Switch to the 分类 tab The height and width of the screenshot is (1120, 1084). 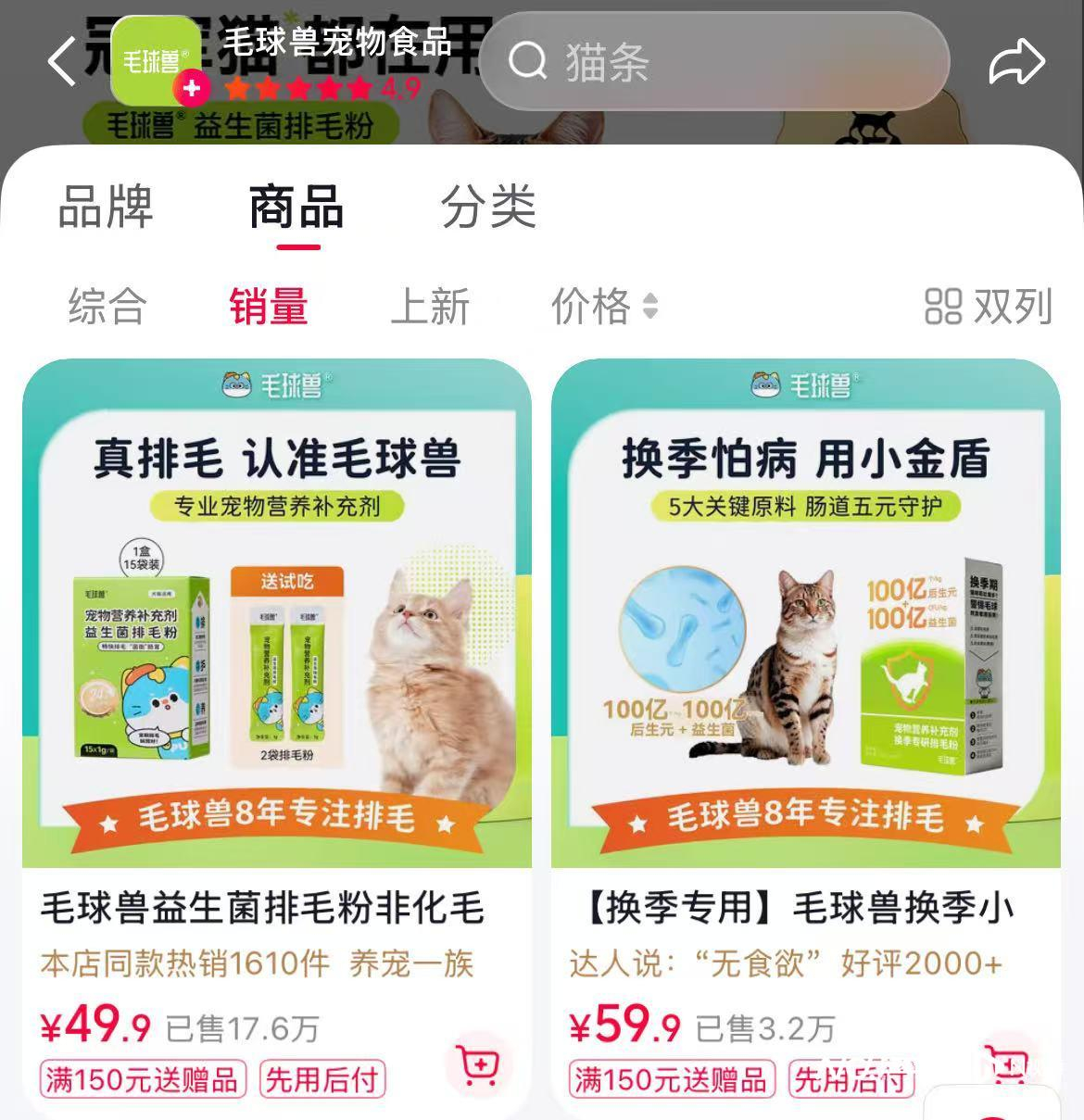(489, 209)
